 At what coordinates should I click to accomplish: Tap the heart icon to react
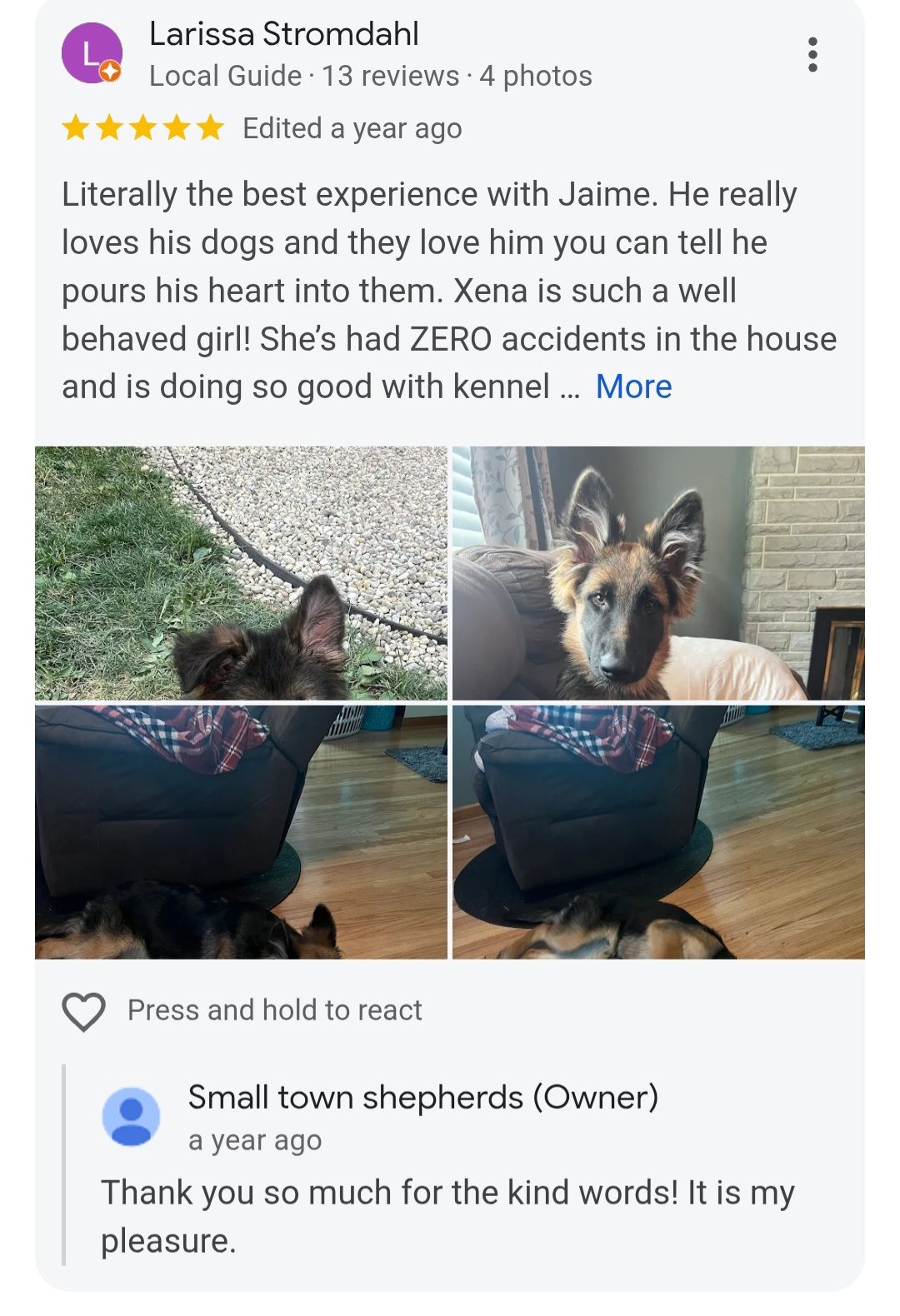coord(83,1011)
